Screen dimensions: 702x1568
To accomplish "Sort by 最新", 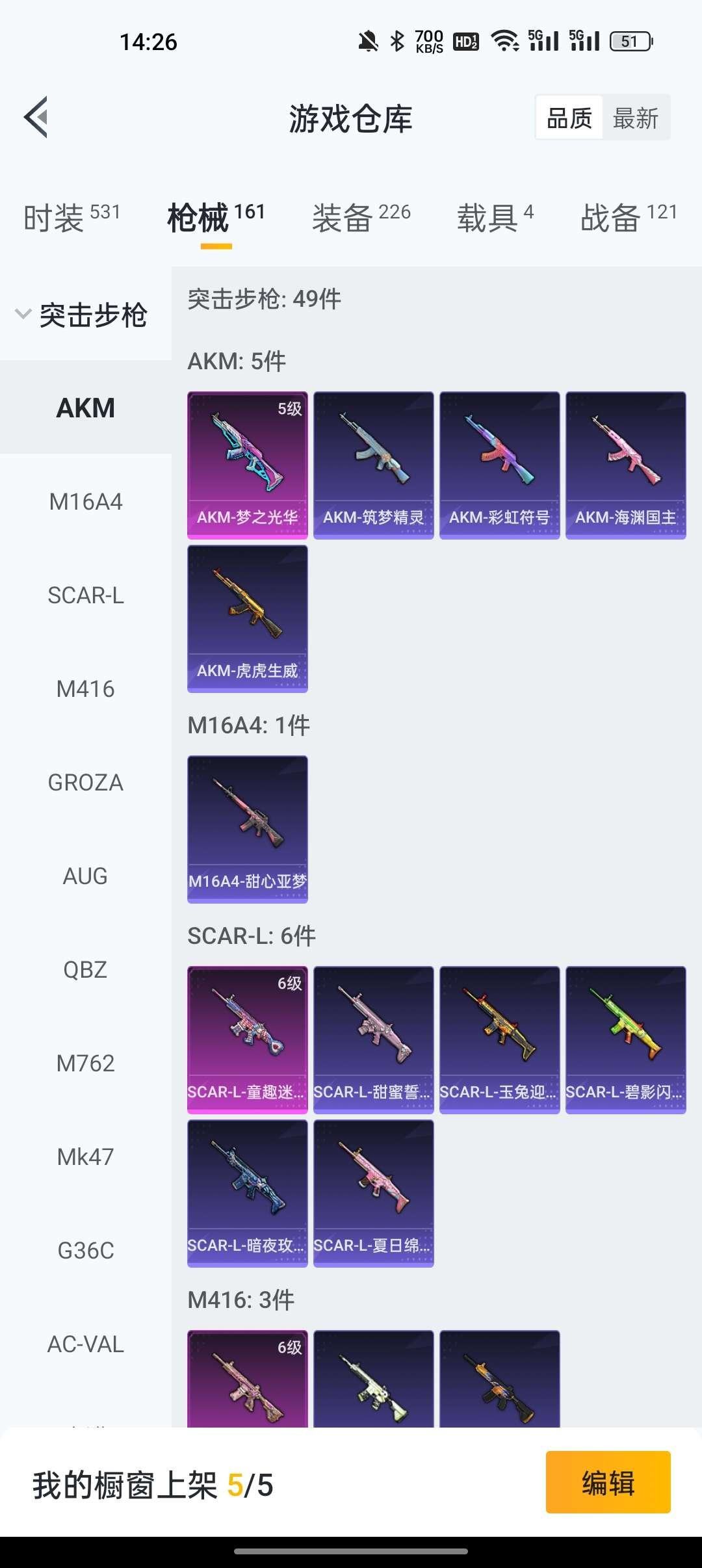I will tap(635, 118).
